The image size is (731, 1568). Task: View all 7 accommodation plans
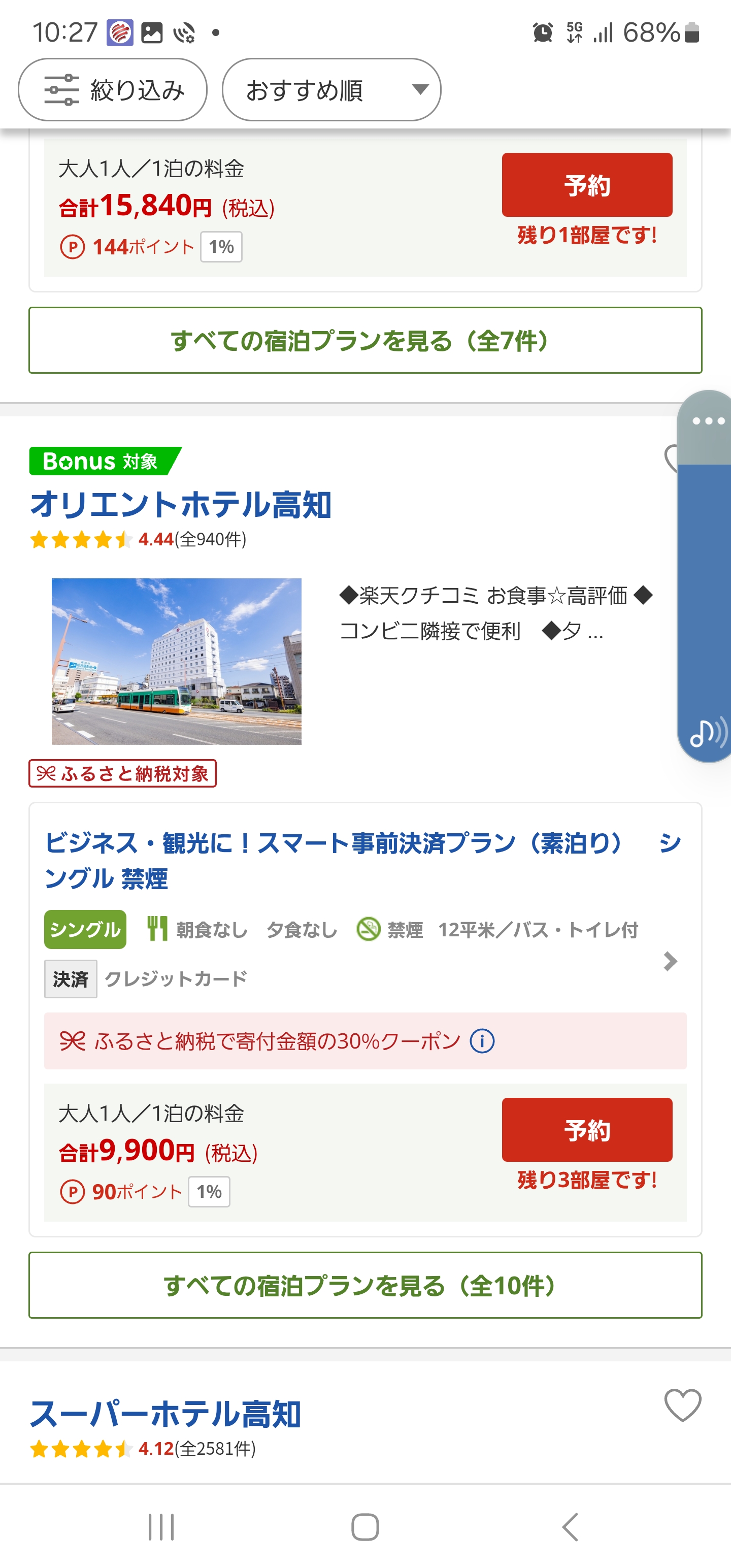365,340
